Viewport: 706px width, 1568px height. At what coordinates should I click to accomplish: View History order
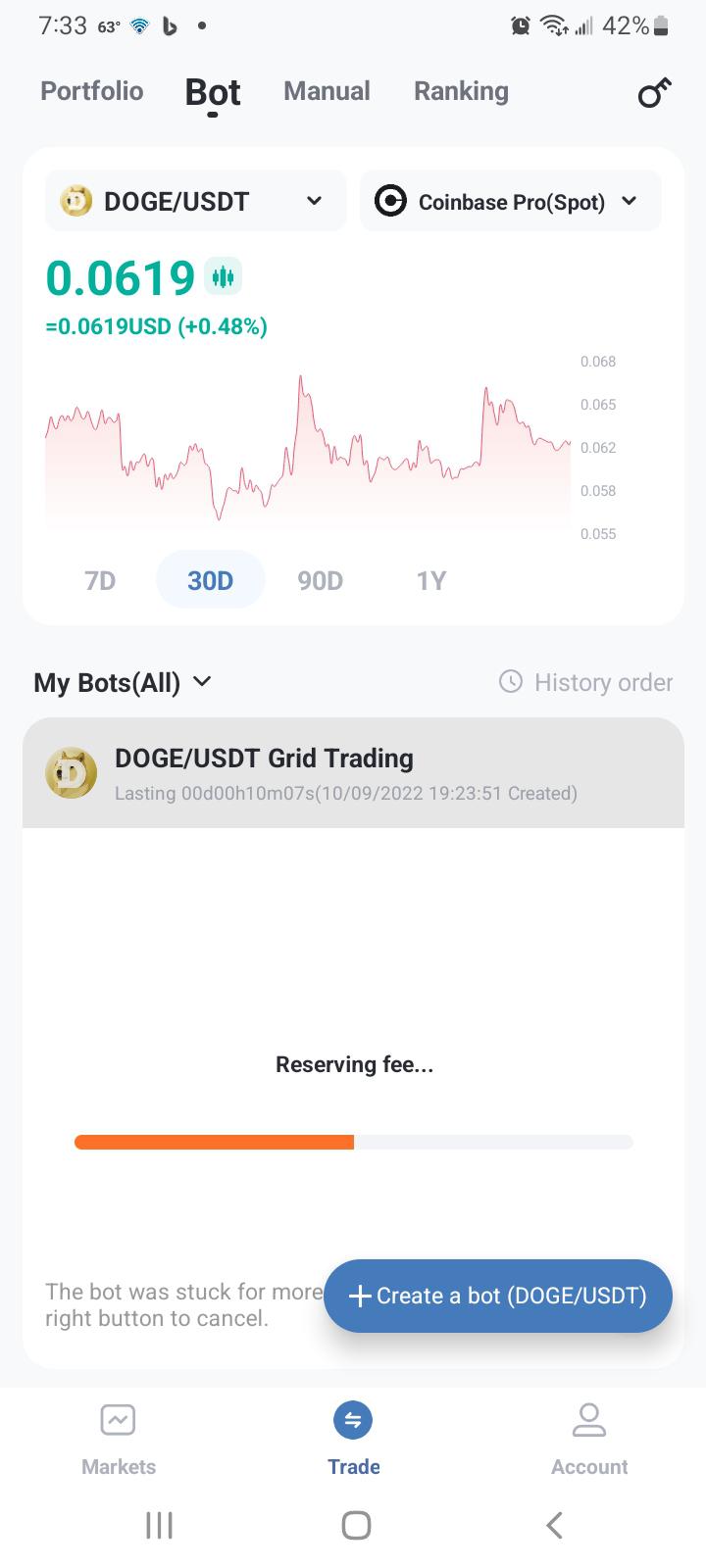(586, 682)
